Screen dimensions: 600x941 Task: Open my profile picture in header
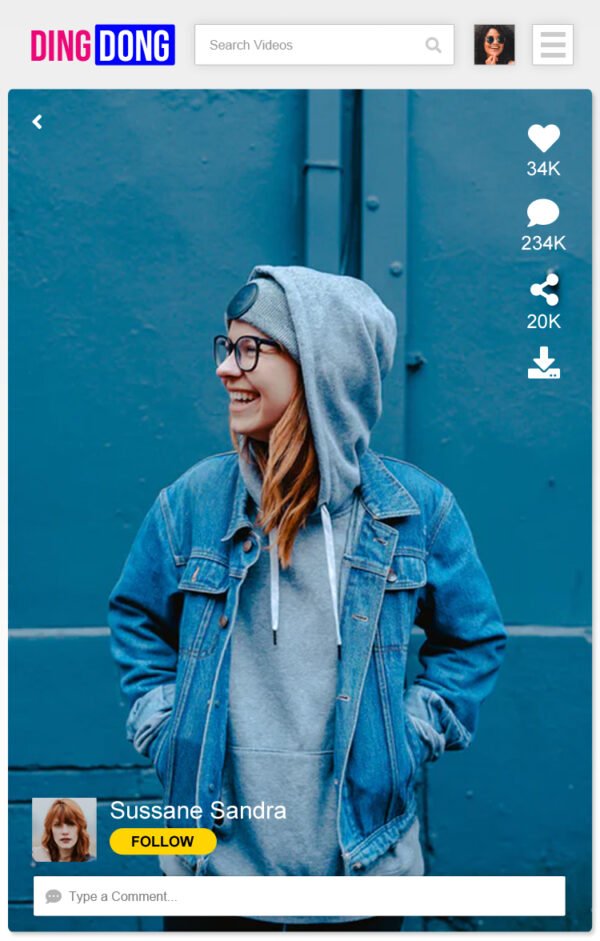494,45
